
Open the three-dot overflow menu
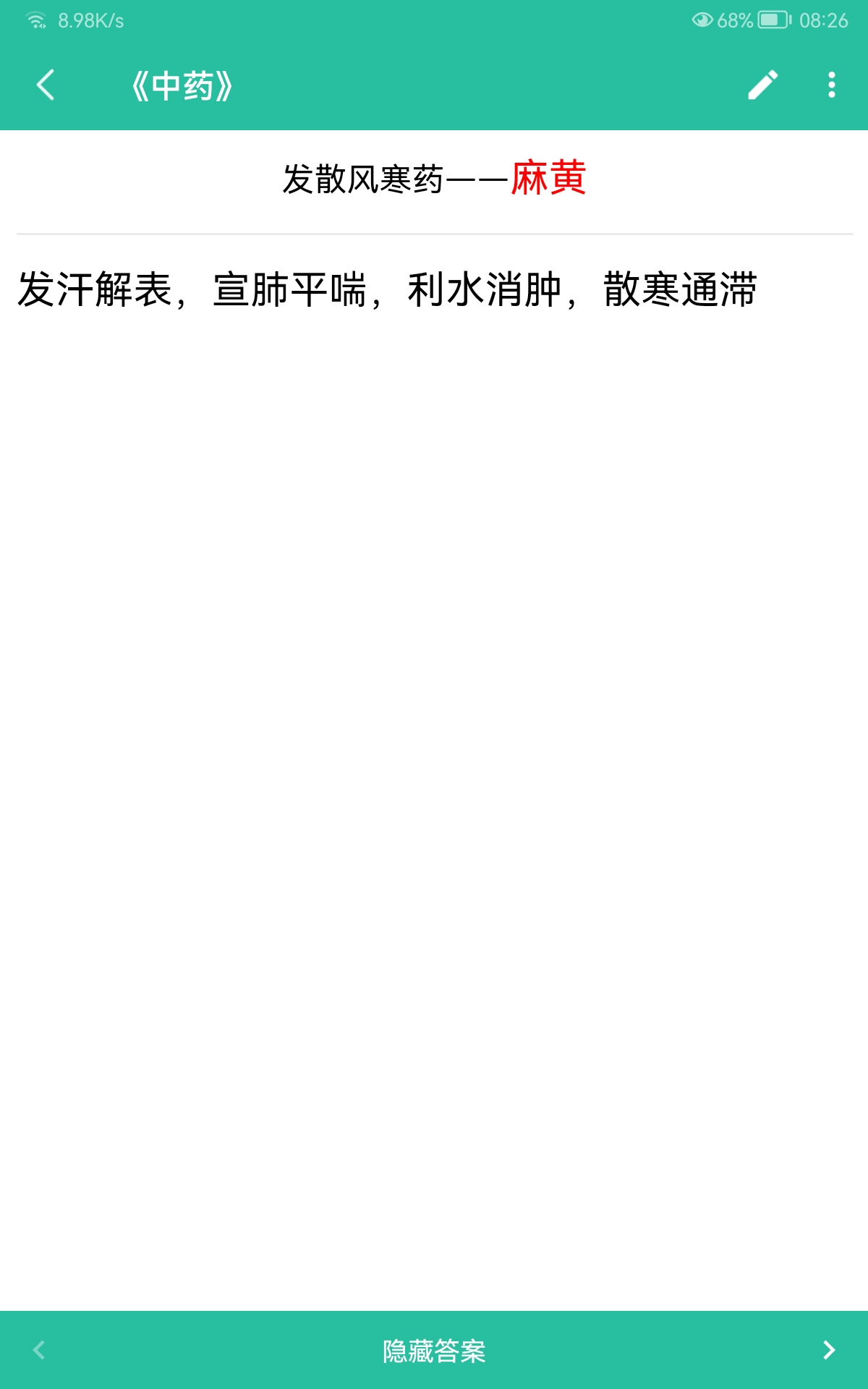[x=832, y=85]
